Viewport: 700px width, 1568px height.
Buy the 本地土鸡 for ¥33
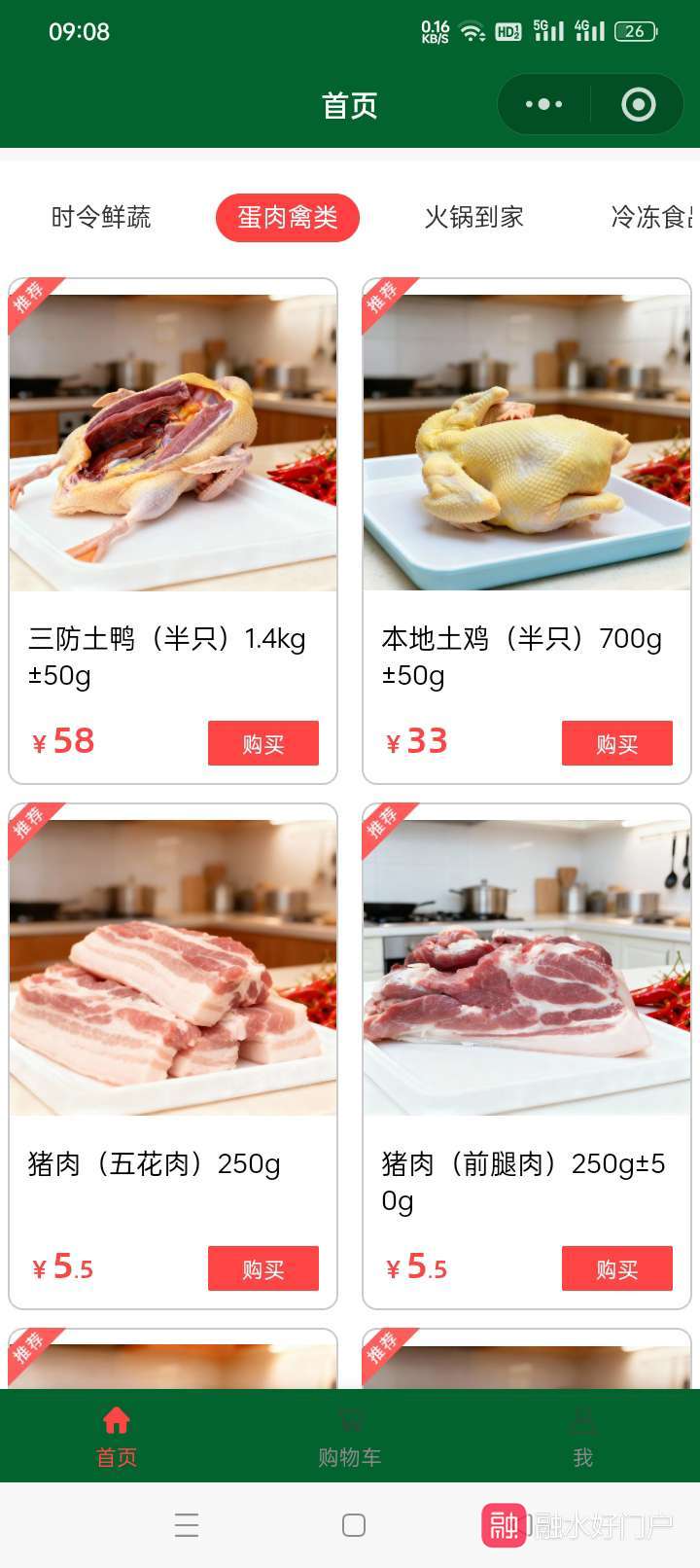tap(617, 743)
